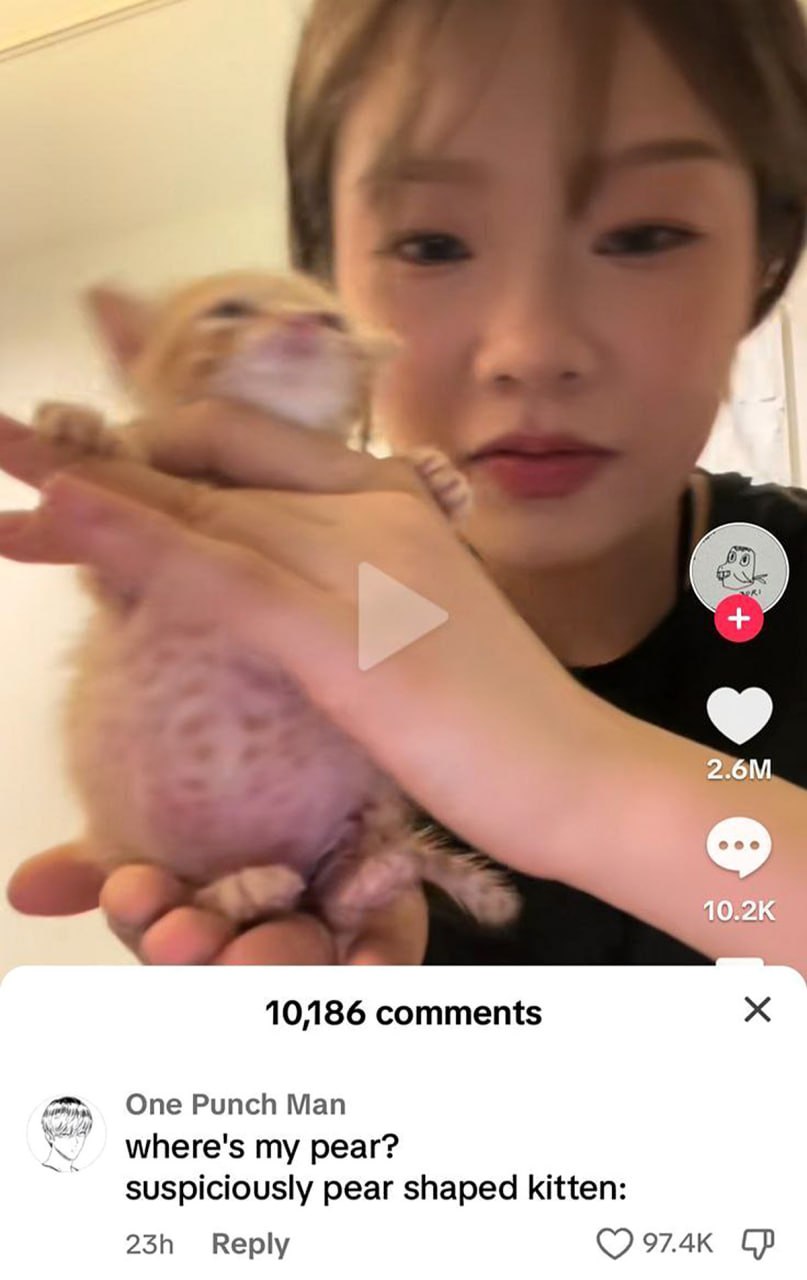807x1280 pixels.
Task: Open the comments bubble showing 10.2K
Action: tap(739, 849)
